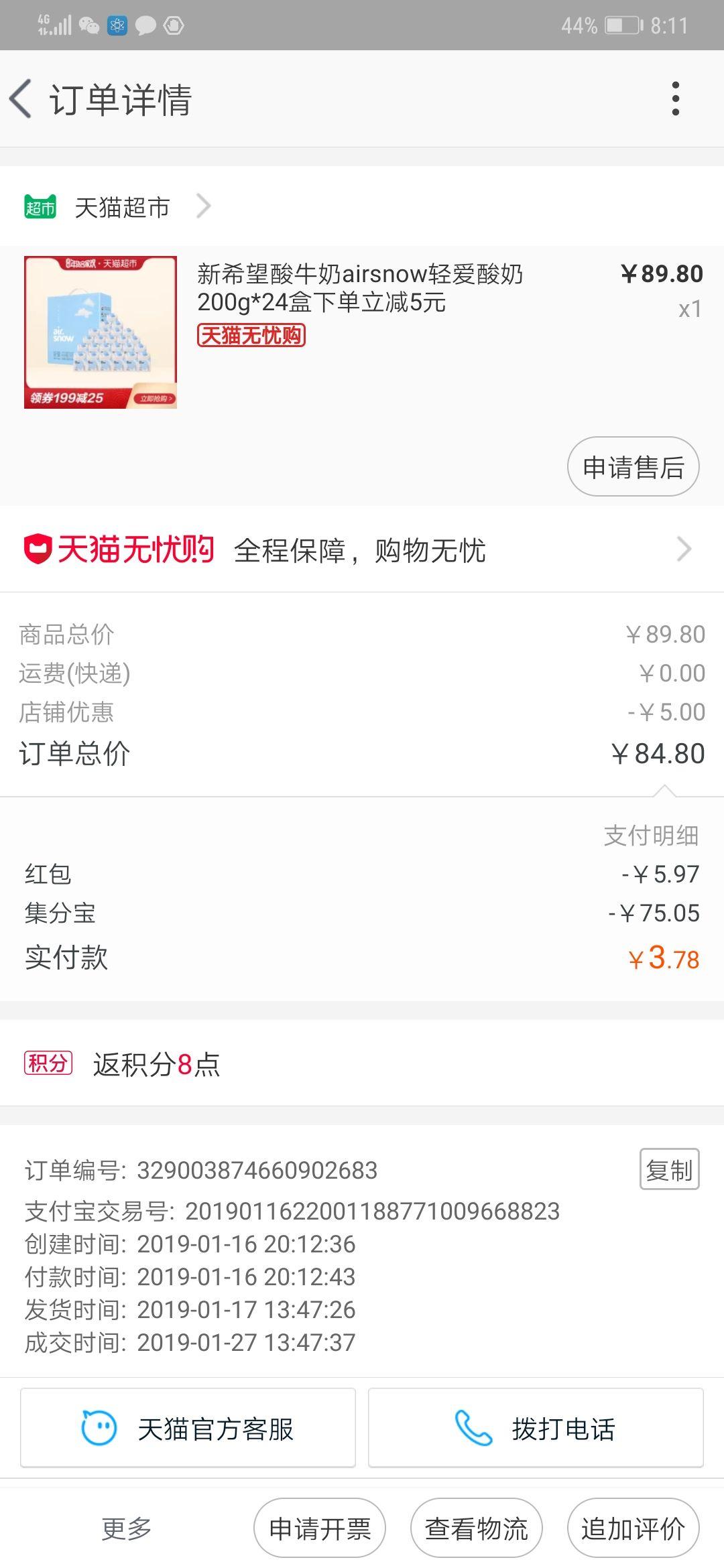View shipping with 查看物流
724x1568 pixels.
click(476, 1529)
